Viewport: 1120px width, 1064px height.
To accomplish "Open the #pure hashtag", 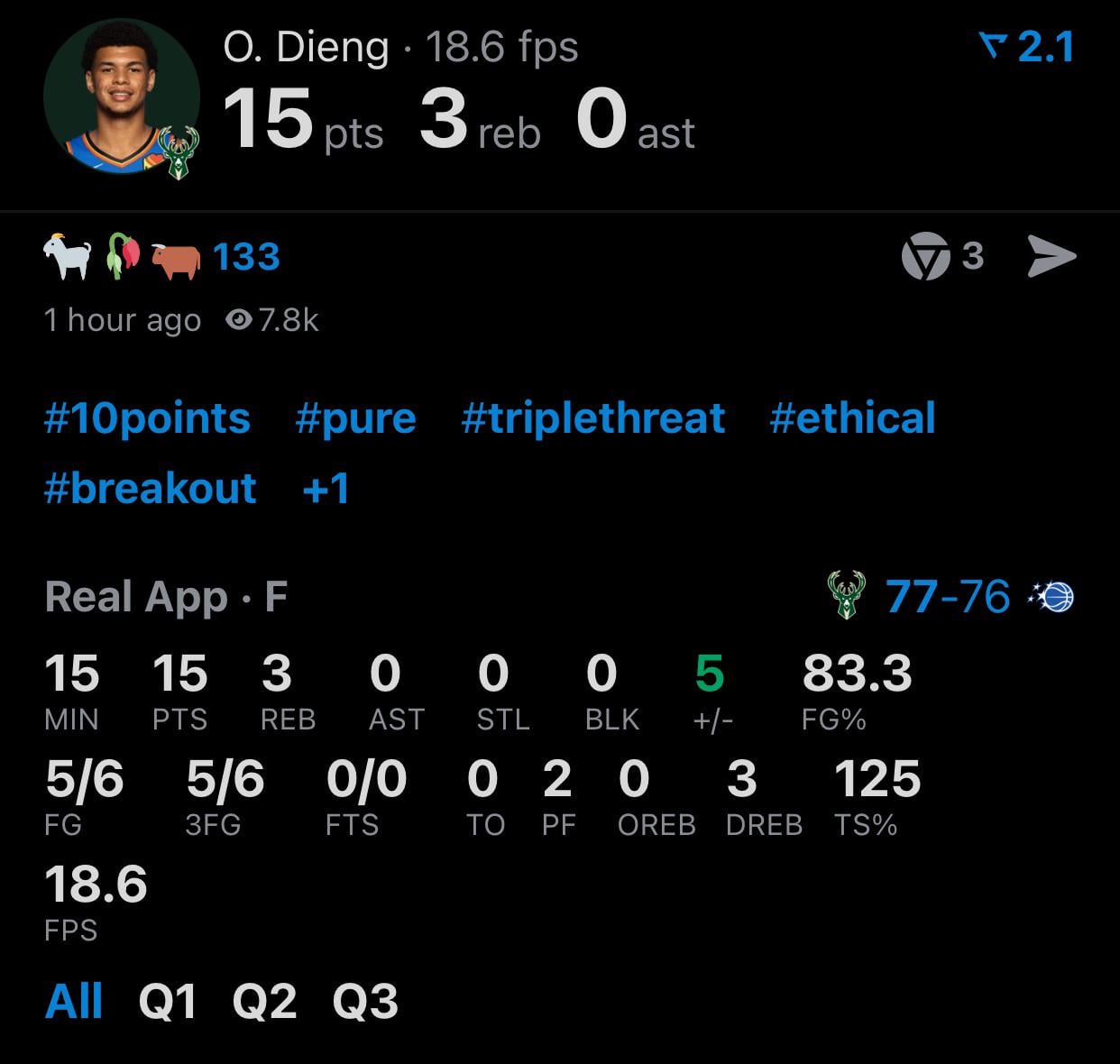I will pos(355,418).
